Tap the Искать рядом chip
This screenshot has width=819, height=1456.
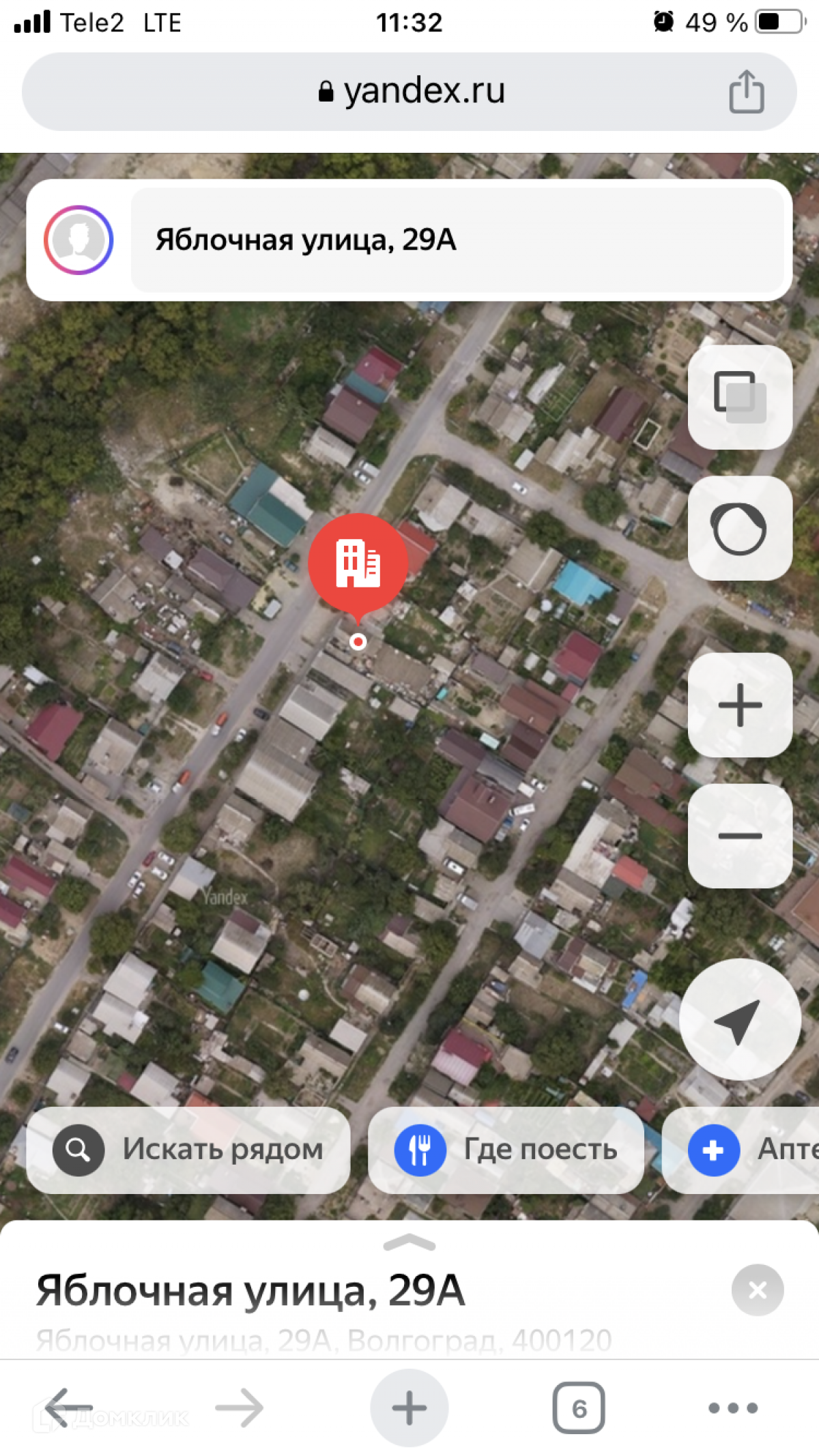pyautogui.click(x=188, y=1150)
